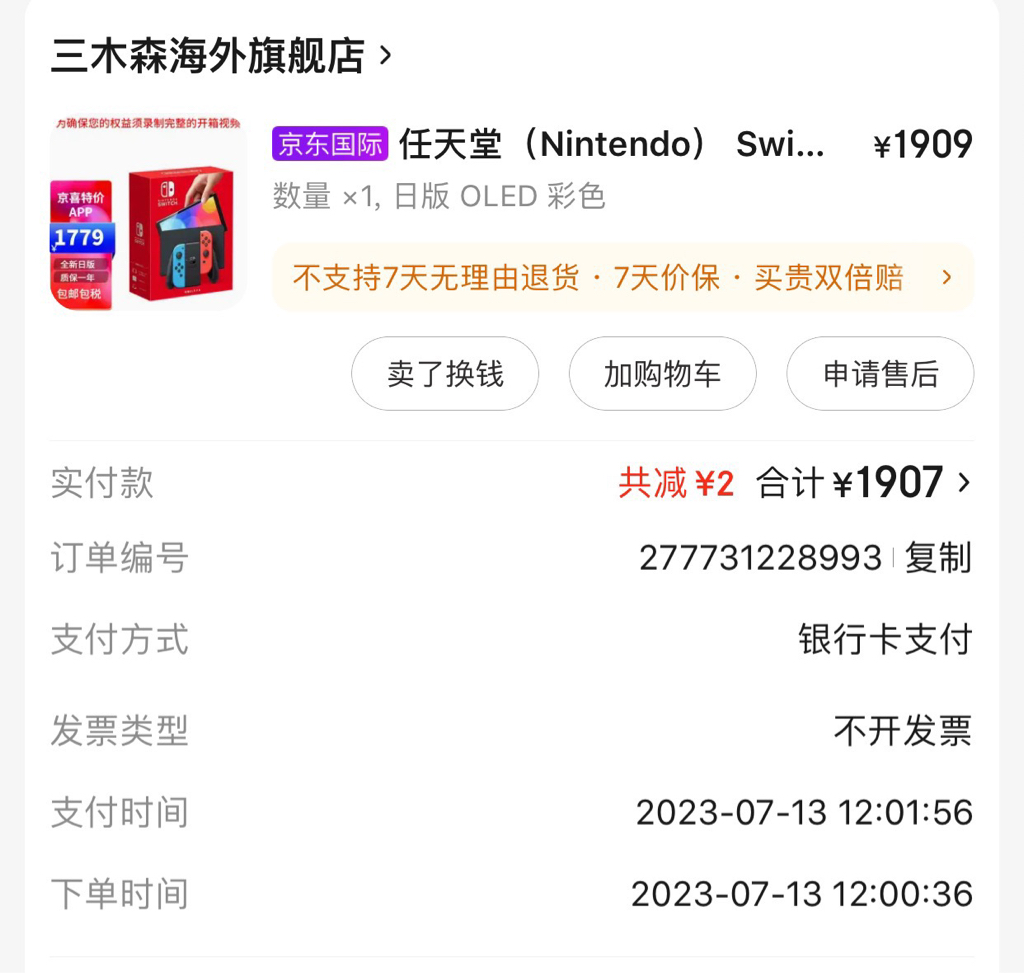This screenshot has height=973, width=1024.
Task: Open the 三木森海外旗舰店 store page
Action: (221, 56)
